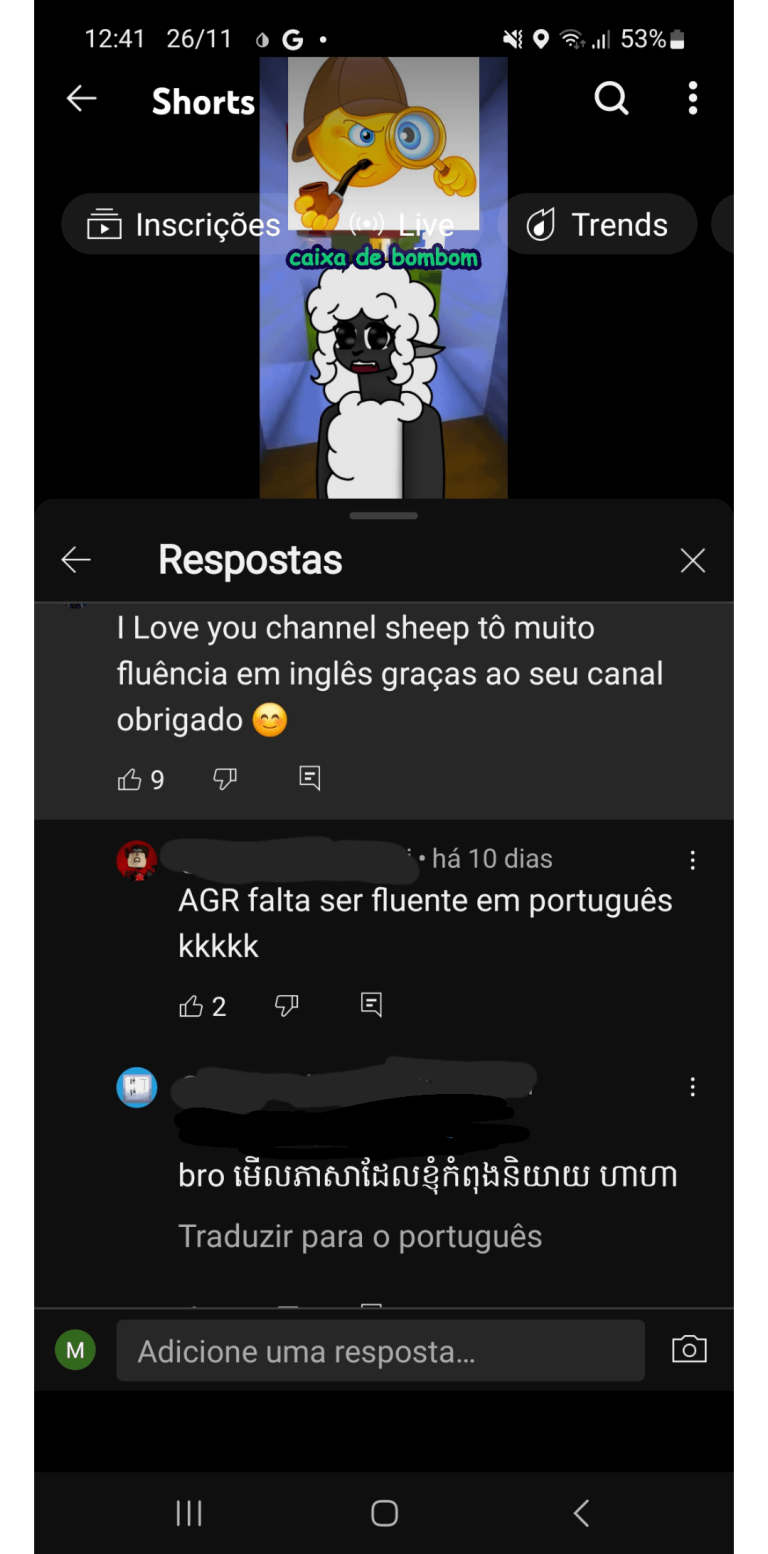Image resolution: width=768 pixels, height=1554 pixels.
Task: Open the camera icon beside the reply field
Action: pyautogui.click(x=689, y=1350)
